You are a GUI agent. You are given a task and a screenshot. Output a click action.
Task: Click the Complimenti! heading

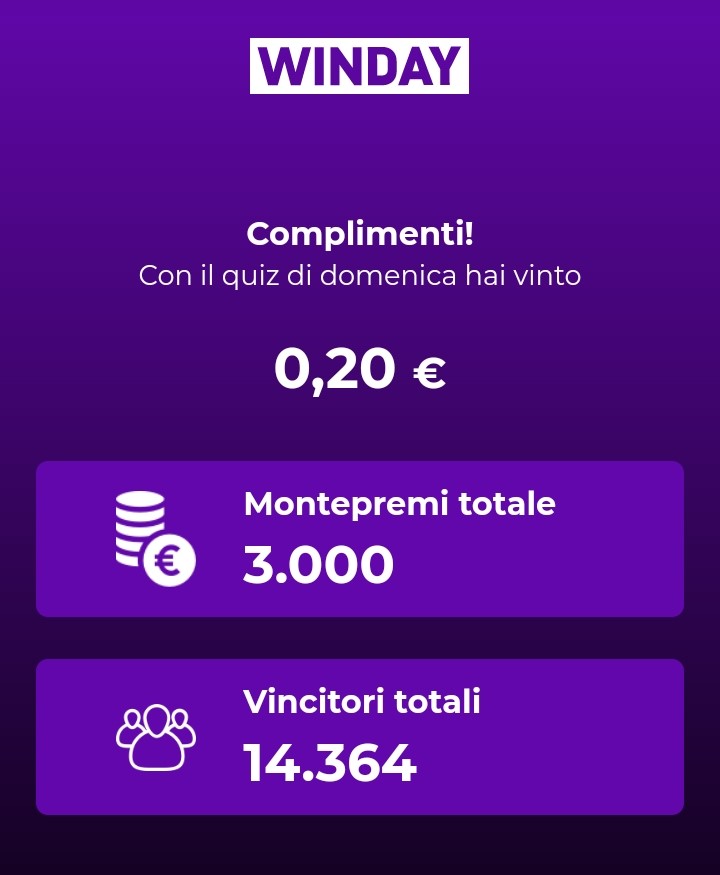pos(360,233)
